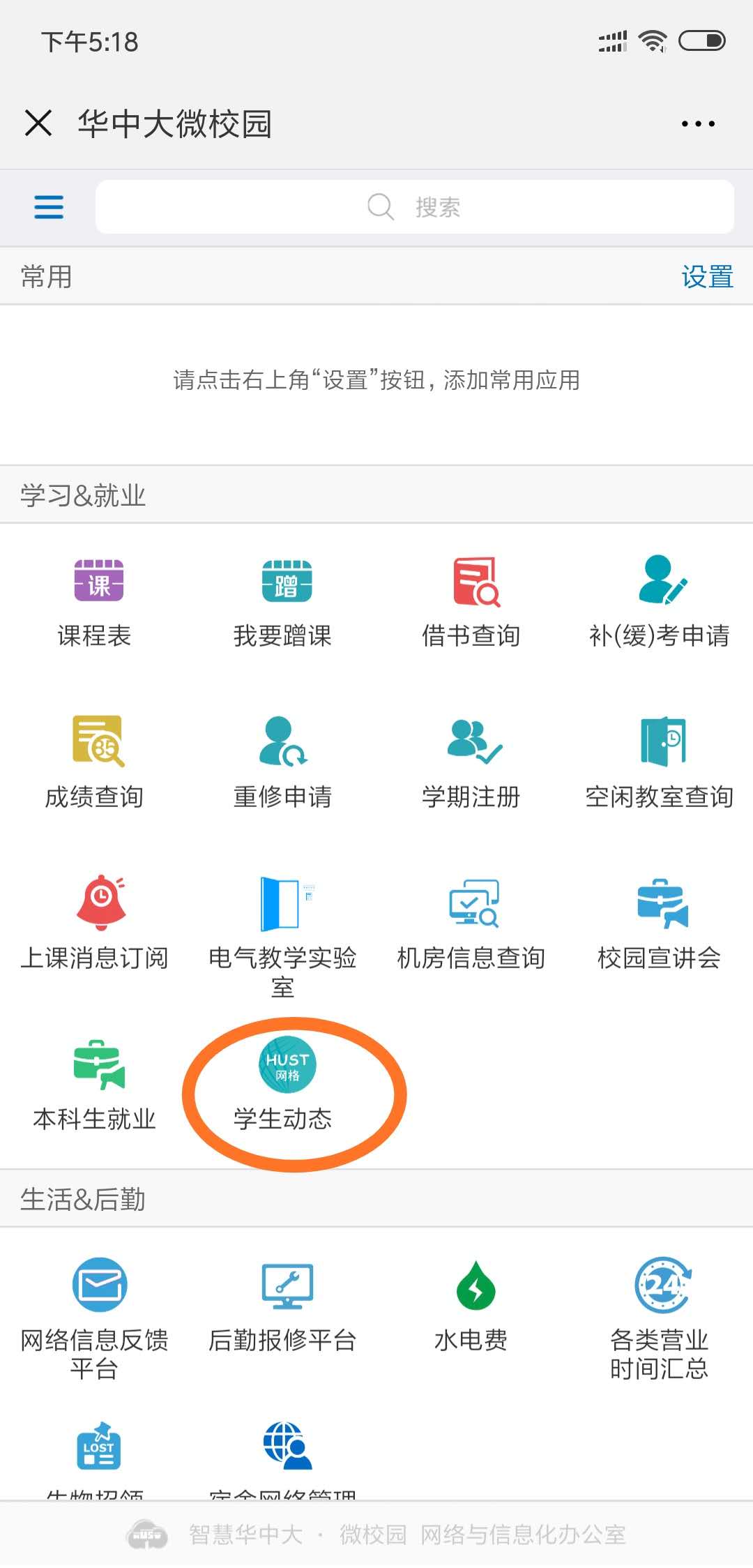This screenshot has width=753, height=1568.
Task: Open 后勤报修平台
Action: [283, 1304]
